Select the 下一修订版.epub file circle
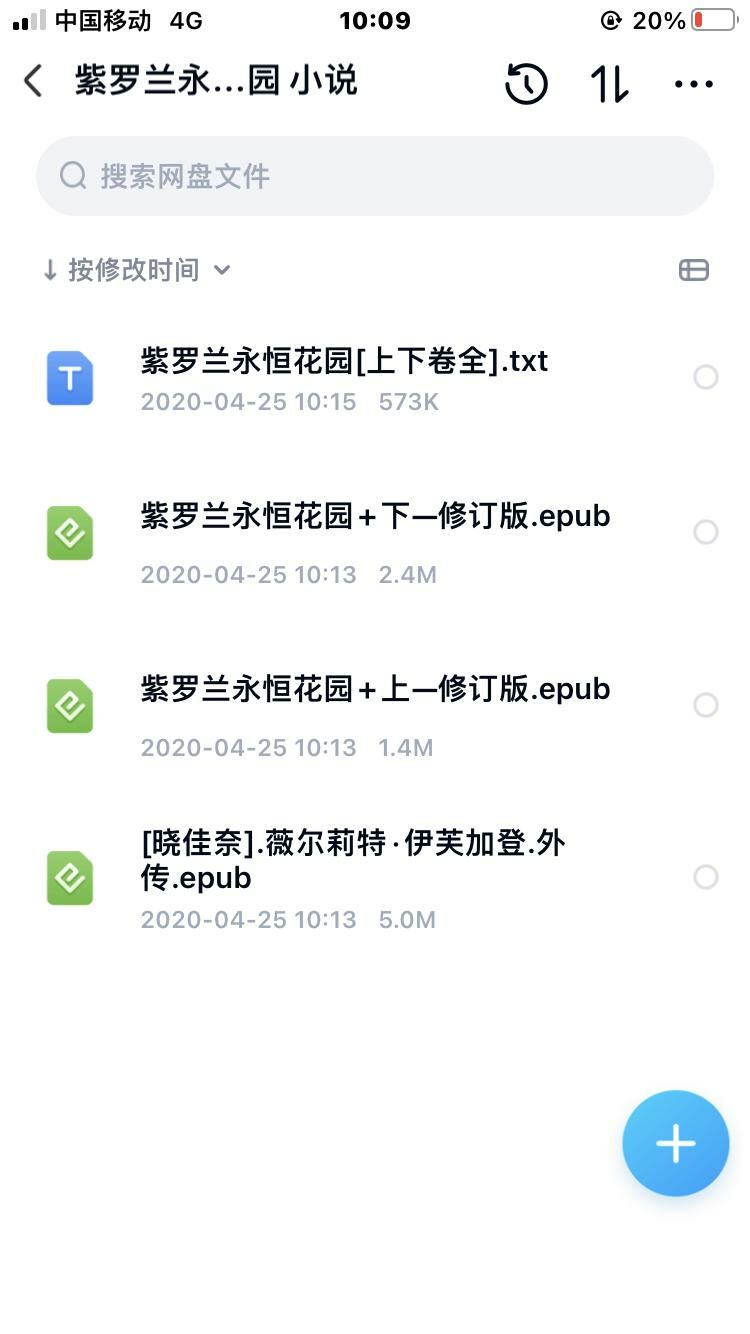The image size is (750, 1334). pyautogui.click(x=706, y=532)
